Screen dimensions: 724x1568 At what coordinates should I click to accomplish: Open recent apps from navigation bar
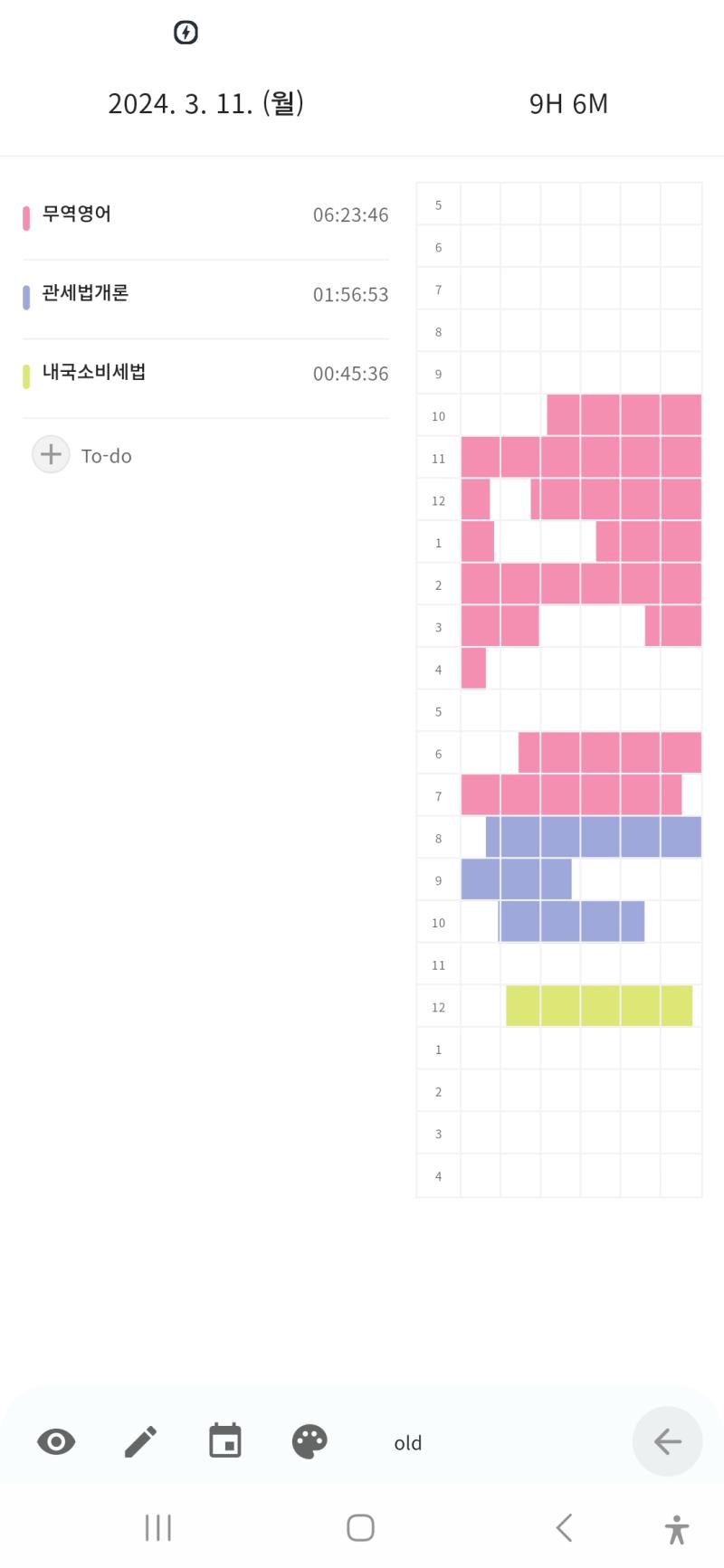click(158, 1528)
